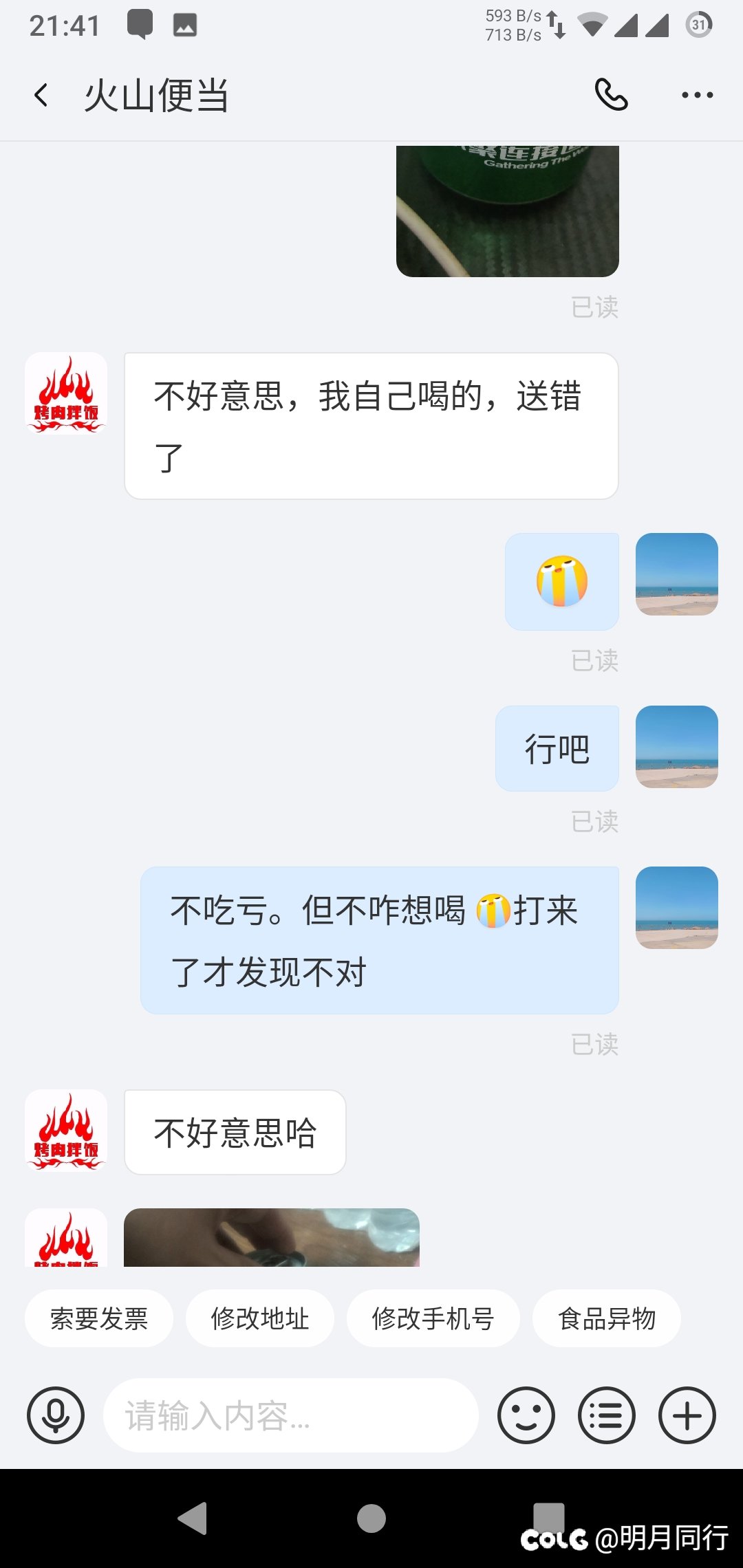Choose the 修改手机号 chip
This screenshot has height=1568, width=743.
point(433,1318)
